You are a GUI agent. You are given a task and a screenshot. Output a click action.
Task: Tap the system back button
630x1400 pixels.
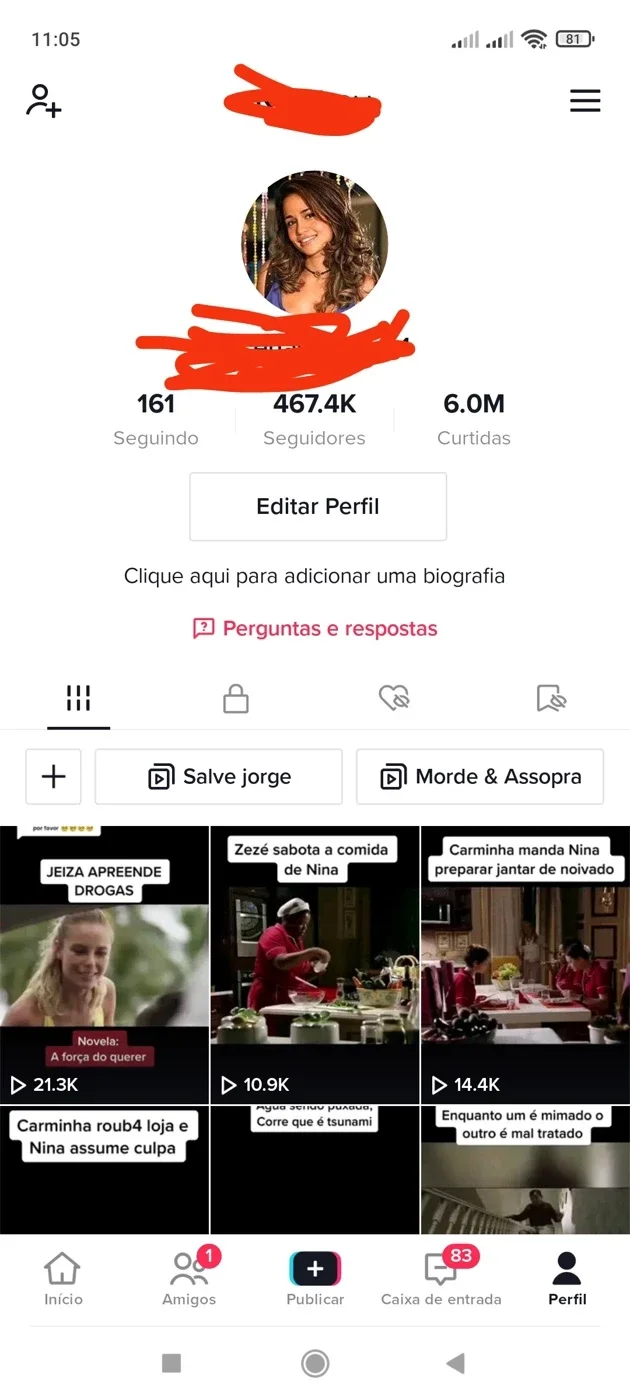[456, 1363]
